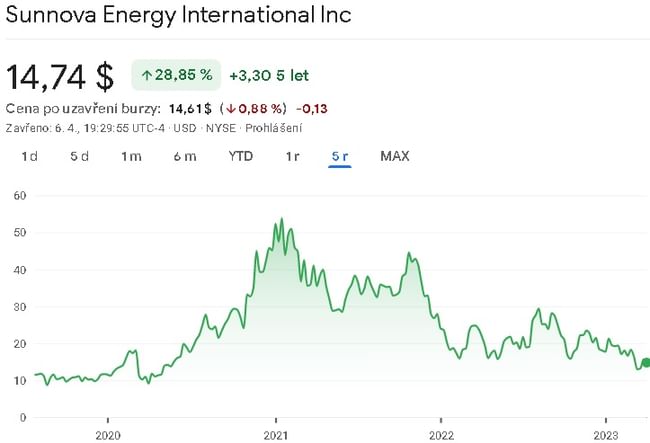
Task: Select the YTD range tab
Action: click(240, 156)
